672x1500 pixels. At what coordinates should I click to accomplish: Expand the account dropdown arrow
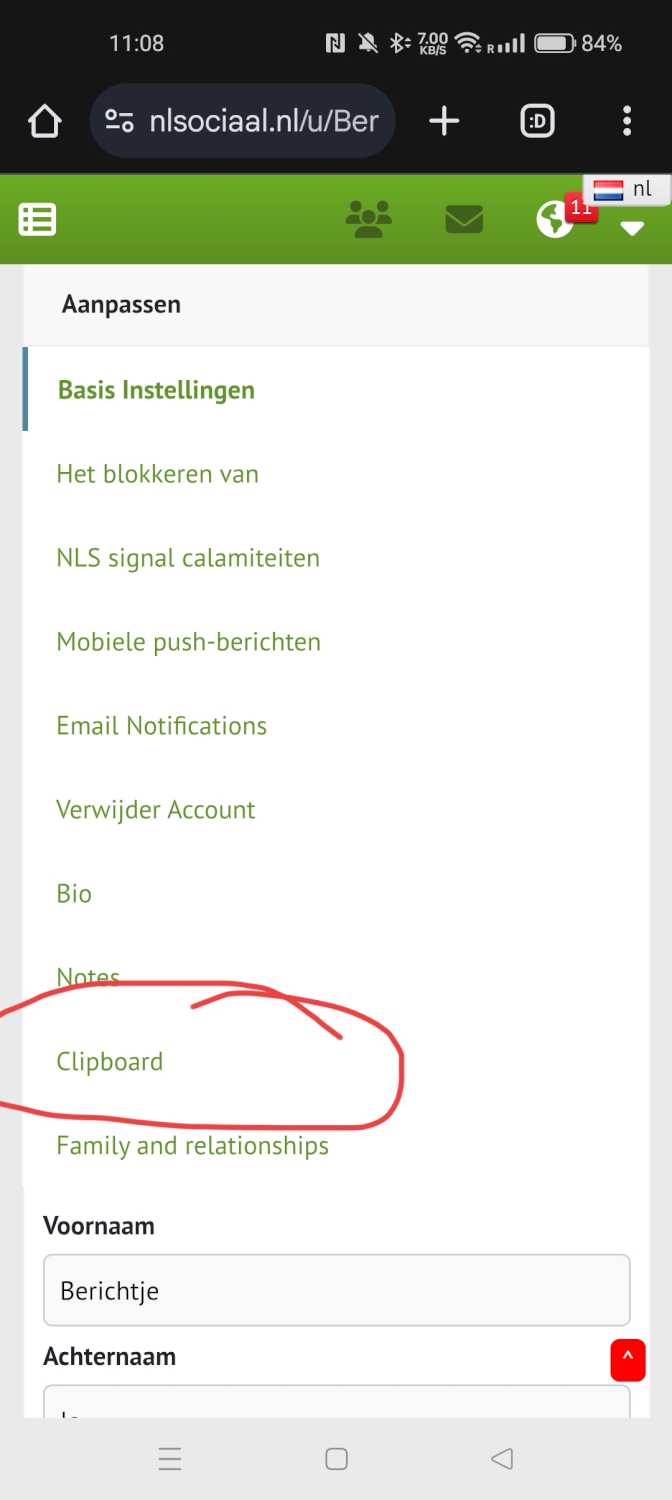click(632, 228)
